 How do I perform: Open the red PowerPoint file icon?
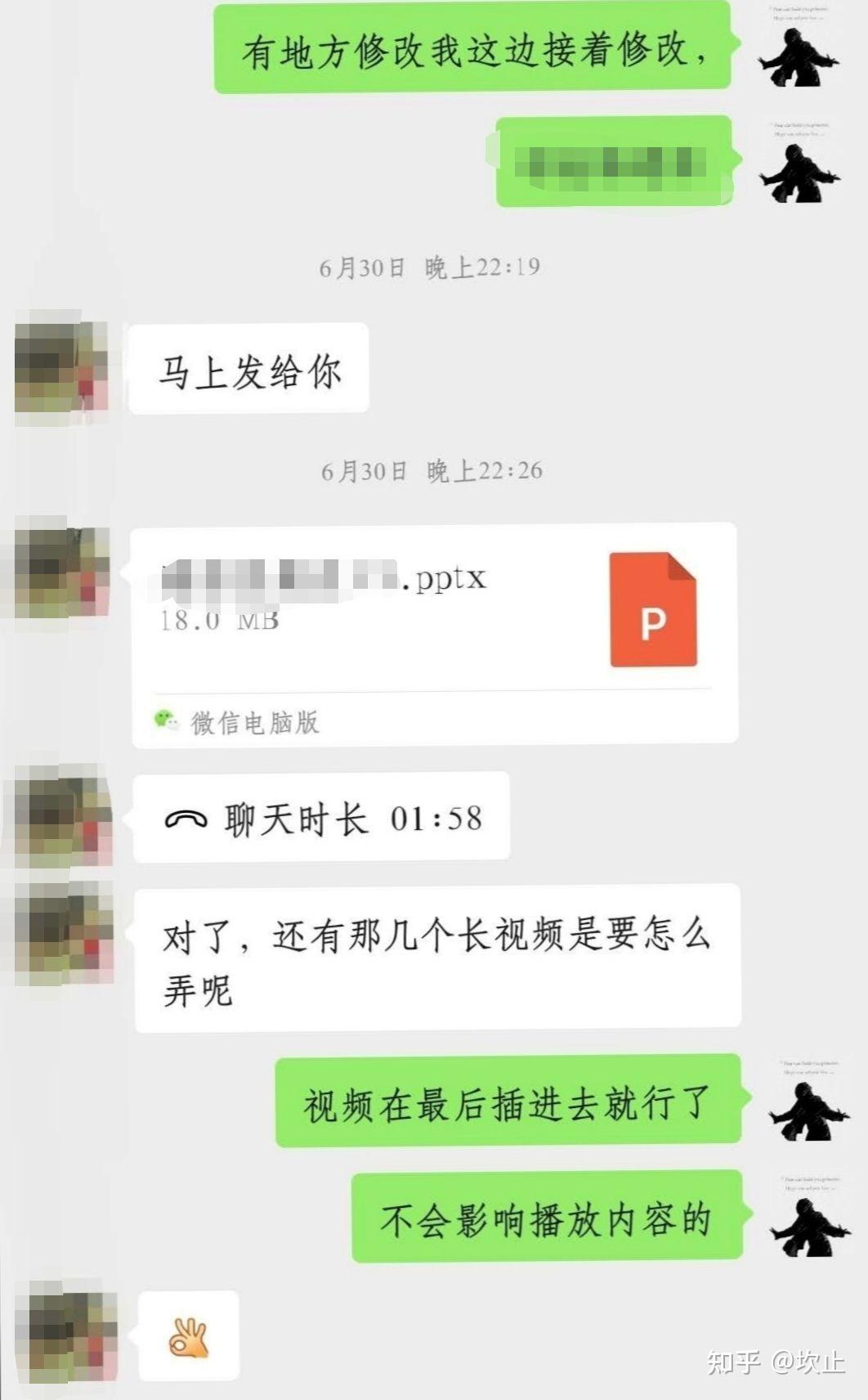coord(654,612)
